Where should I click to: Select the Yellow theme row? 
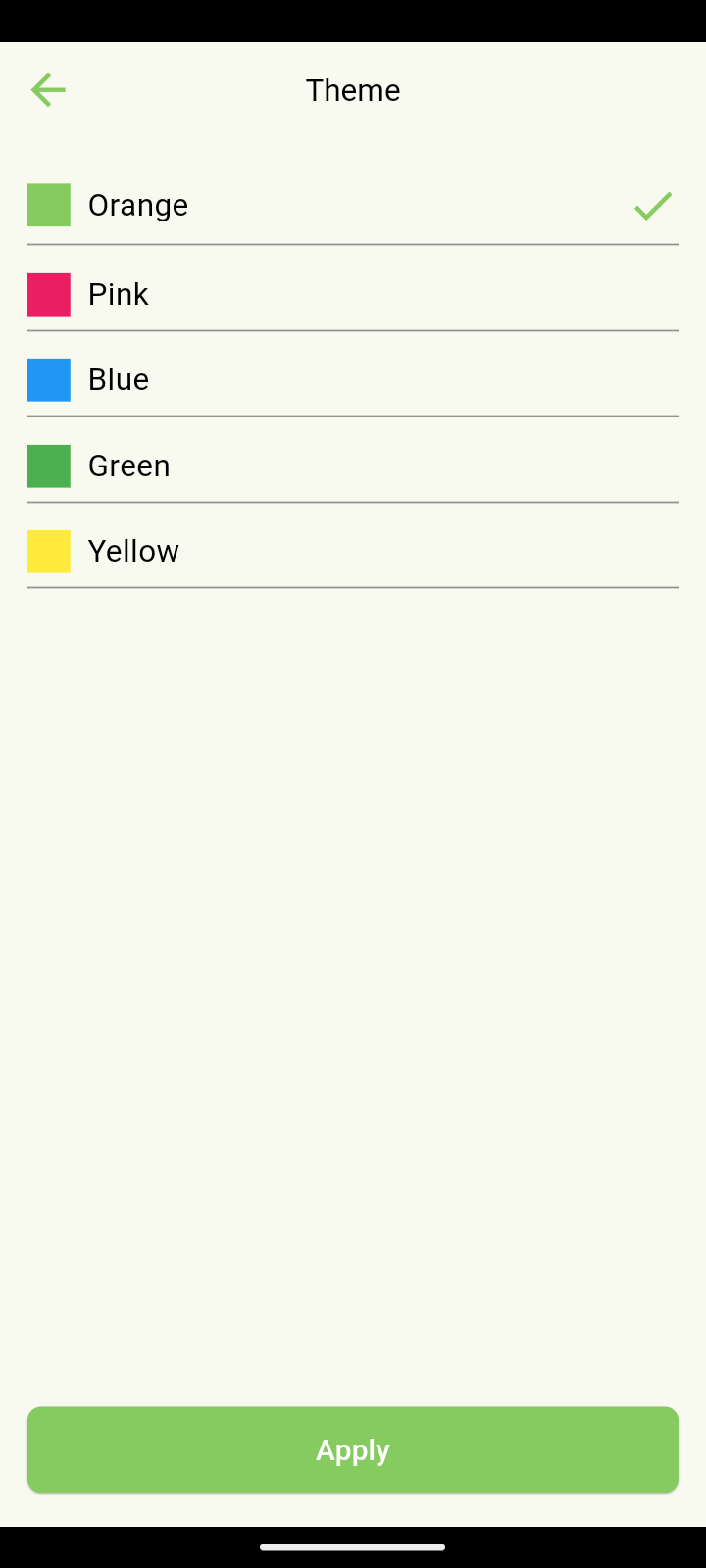coord(133,551)
